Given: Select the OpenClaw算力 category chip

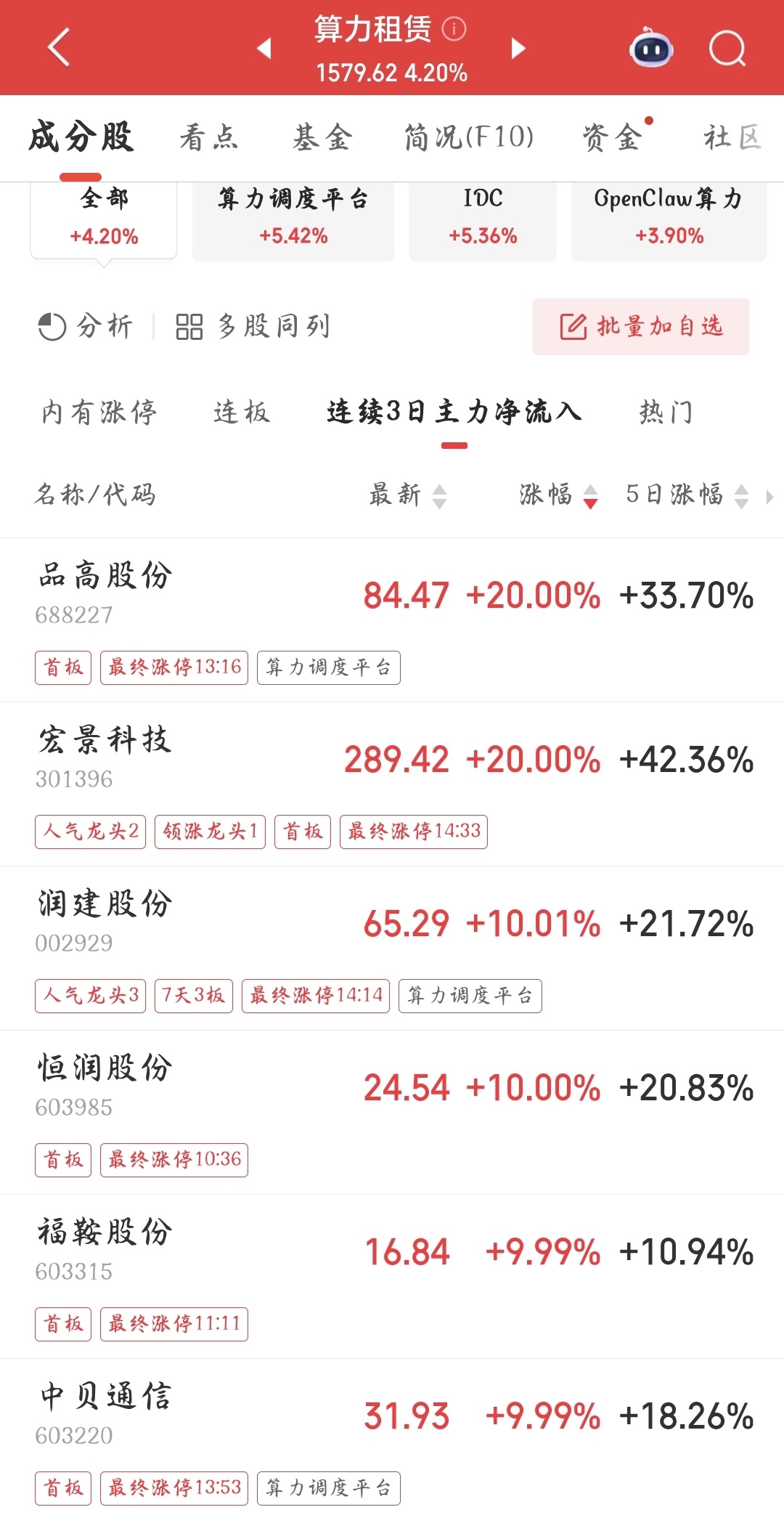Looking at the screenshot, I should [x=669, y=218].
